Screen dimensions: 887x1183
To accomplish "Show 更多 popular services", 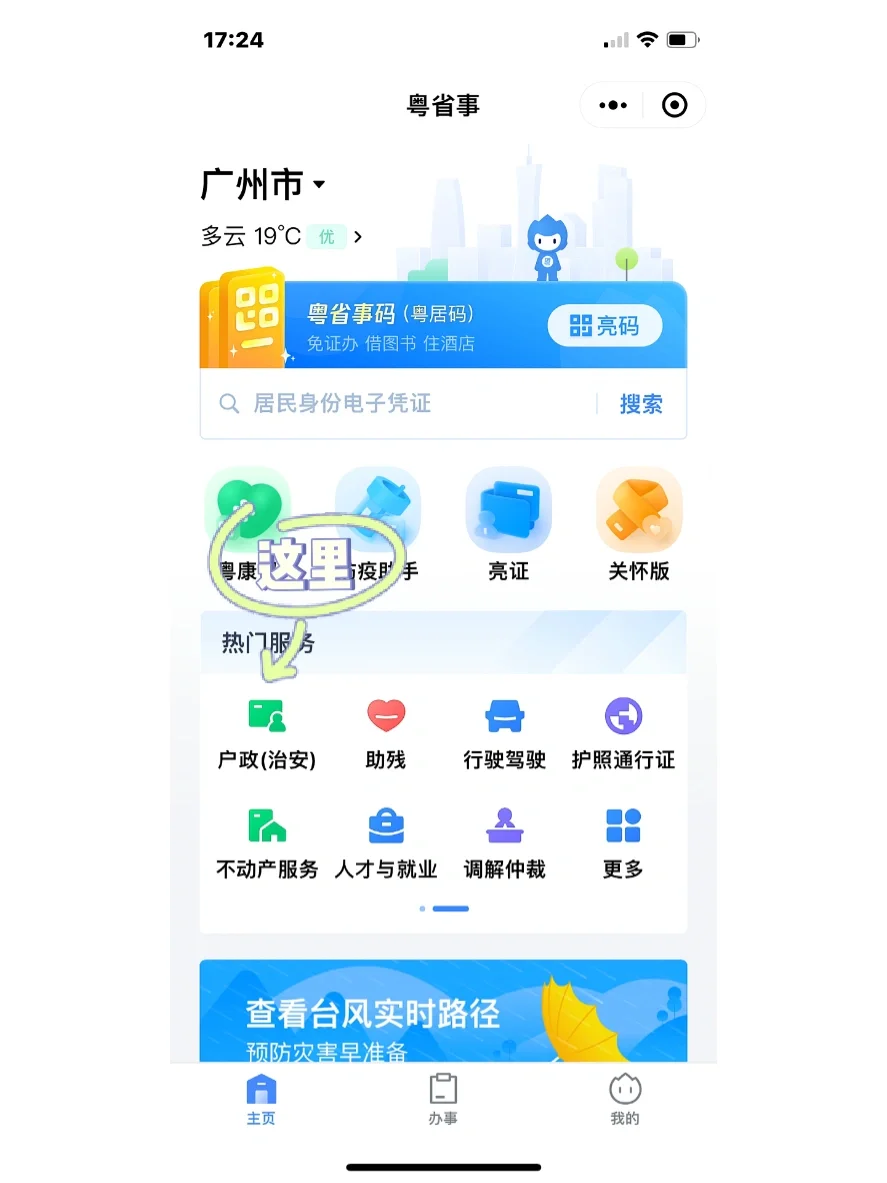I will pyautogui.click(x=623, y=844).
